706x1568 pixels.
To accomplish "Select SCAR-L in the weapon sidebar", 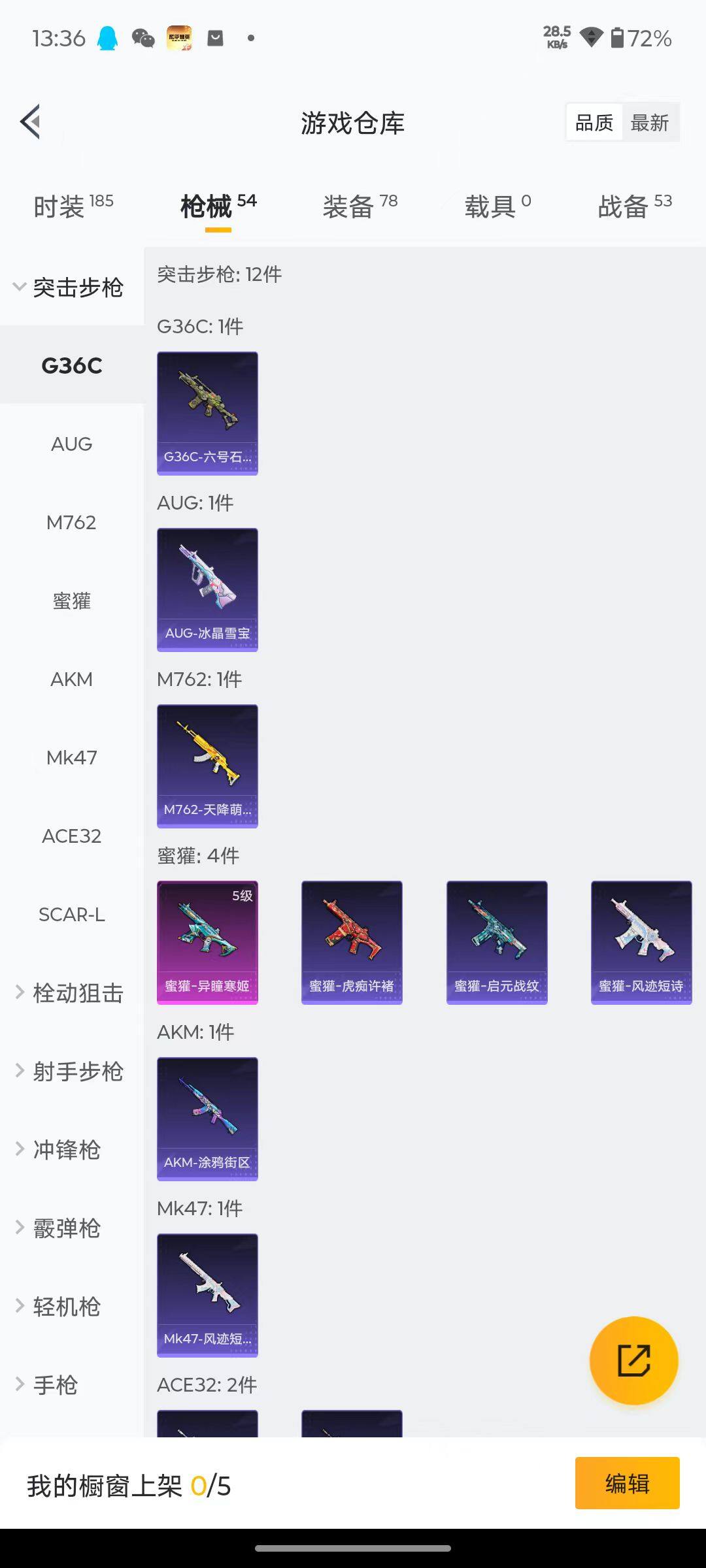I will click(x=71, y=915).
